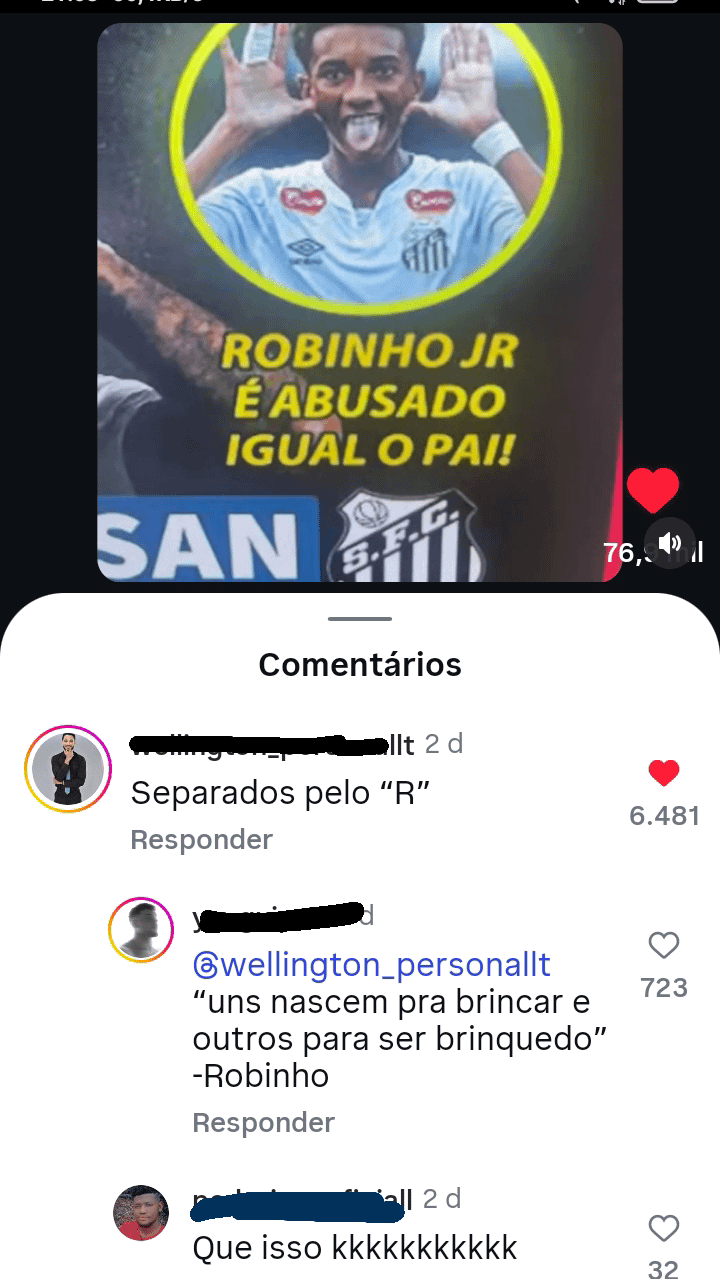720x1279 pixels.
Task: Tap the Comentários sheet drag handle
Action: click(x=360, y=619)
